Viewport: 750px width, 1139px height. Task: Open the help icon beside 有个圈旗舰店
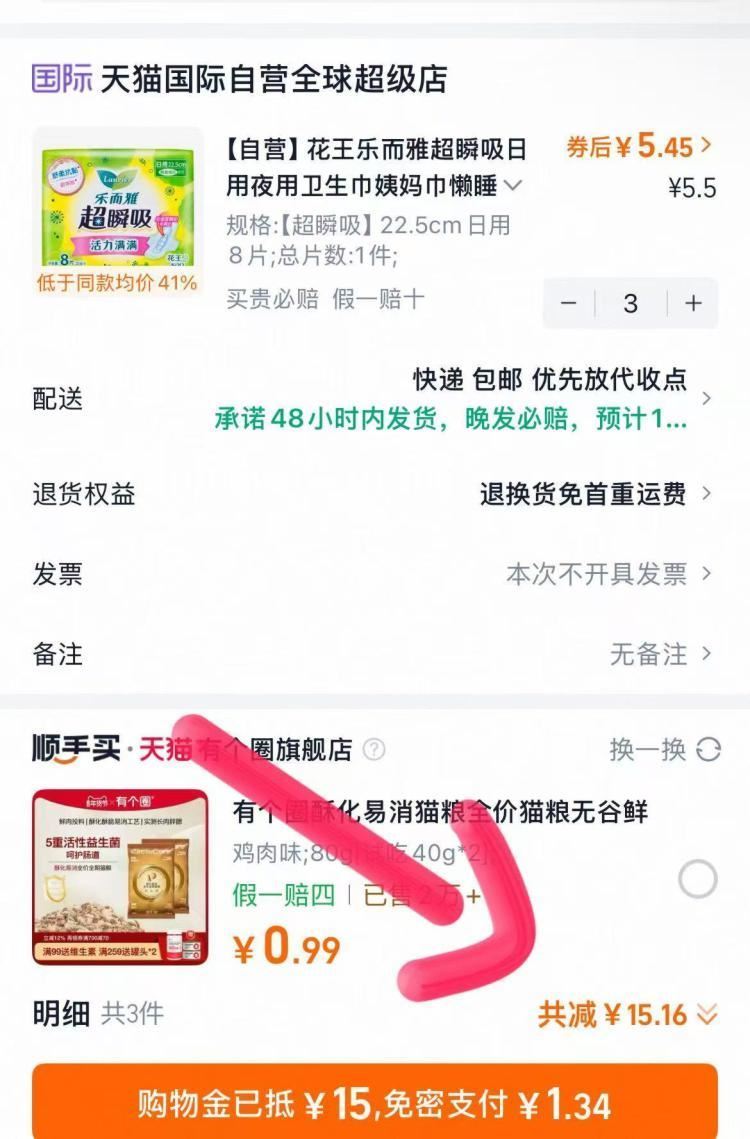(x=374, y=749)
